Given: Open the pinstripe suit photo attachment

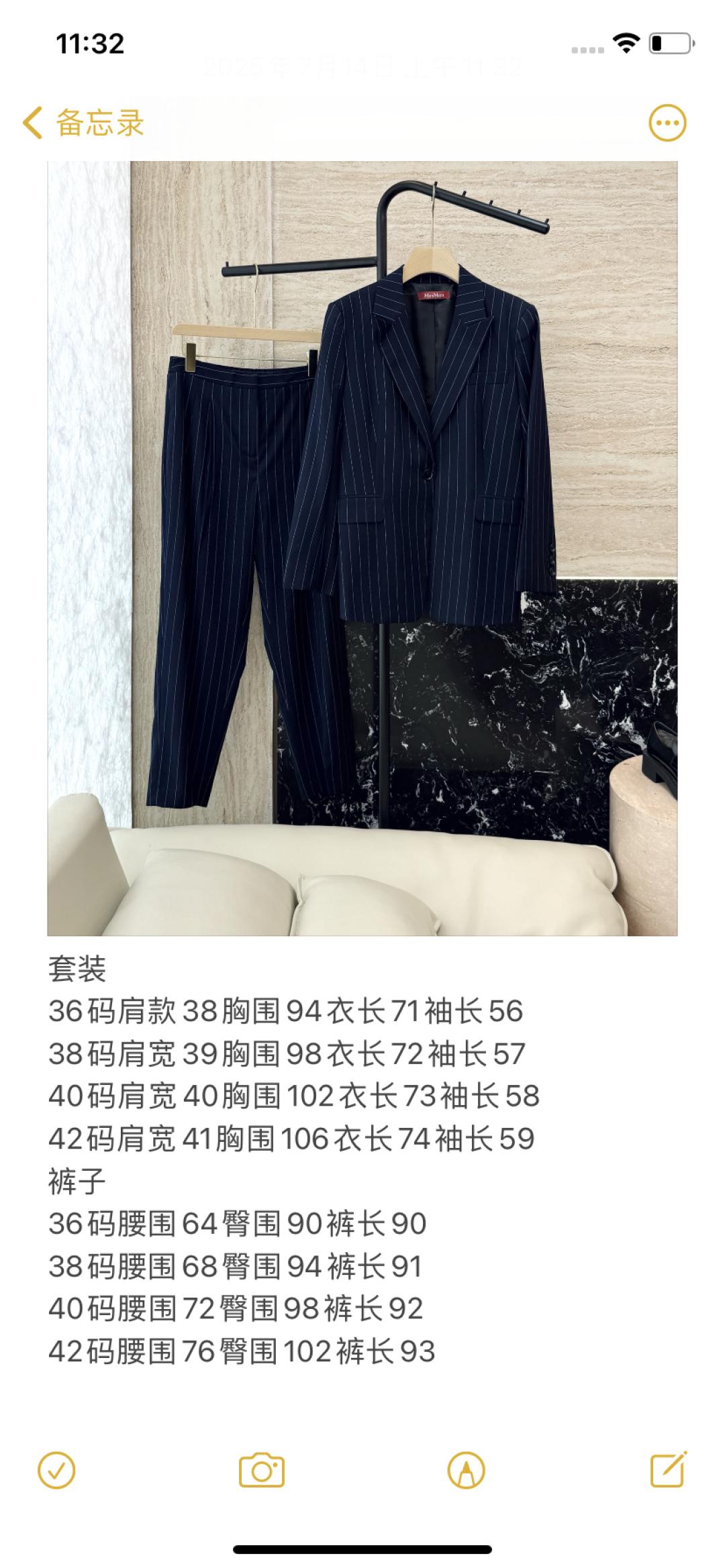Looking at the screenshot, I should point(362,547).
